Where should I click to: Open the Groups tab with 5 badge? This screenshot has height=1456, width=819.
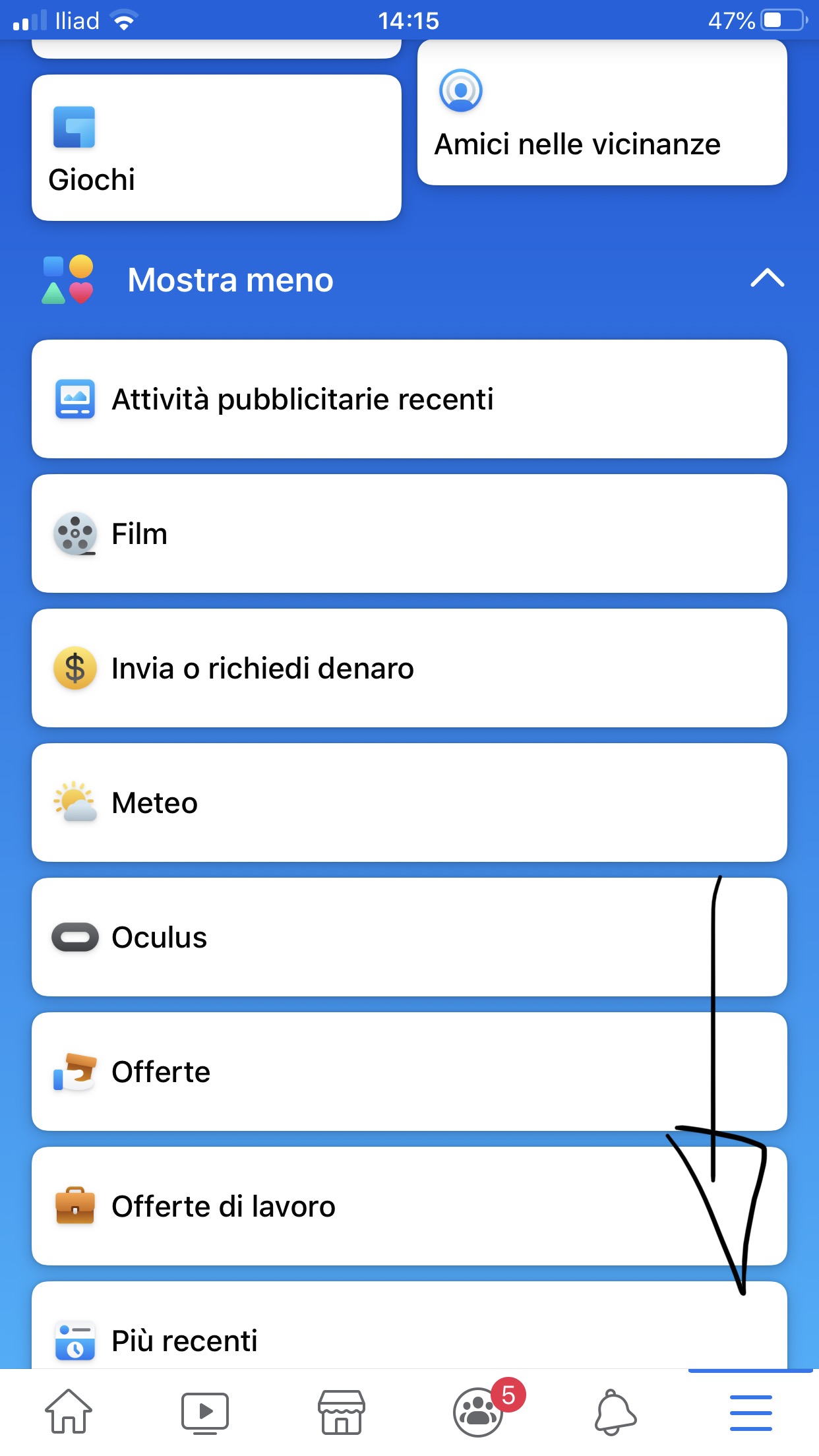[478, 1412]
